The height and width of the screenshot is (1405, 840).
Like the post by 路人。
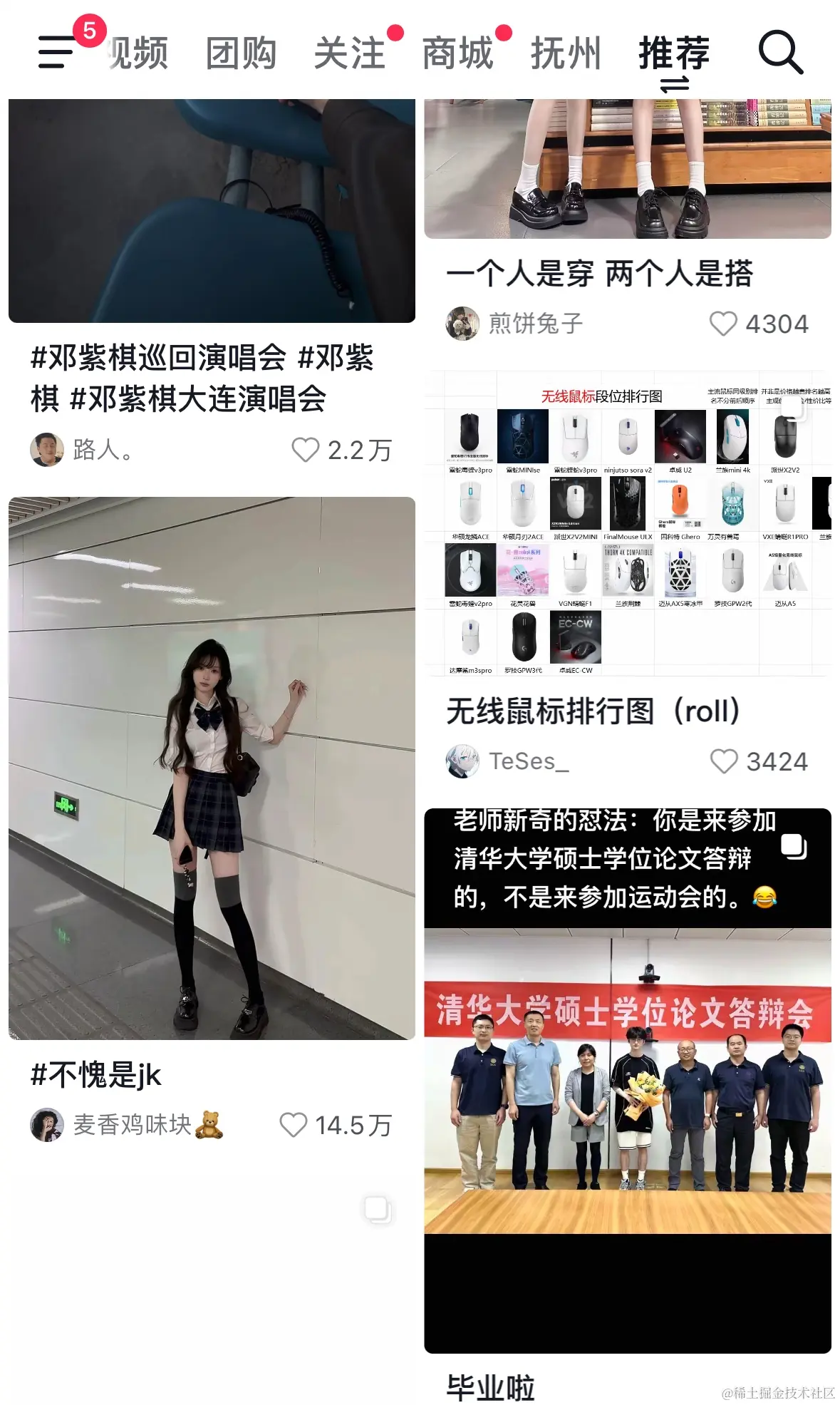306,450
